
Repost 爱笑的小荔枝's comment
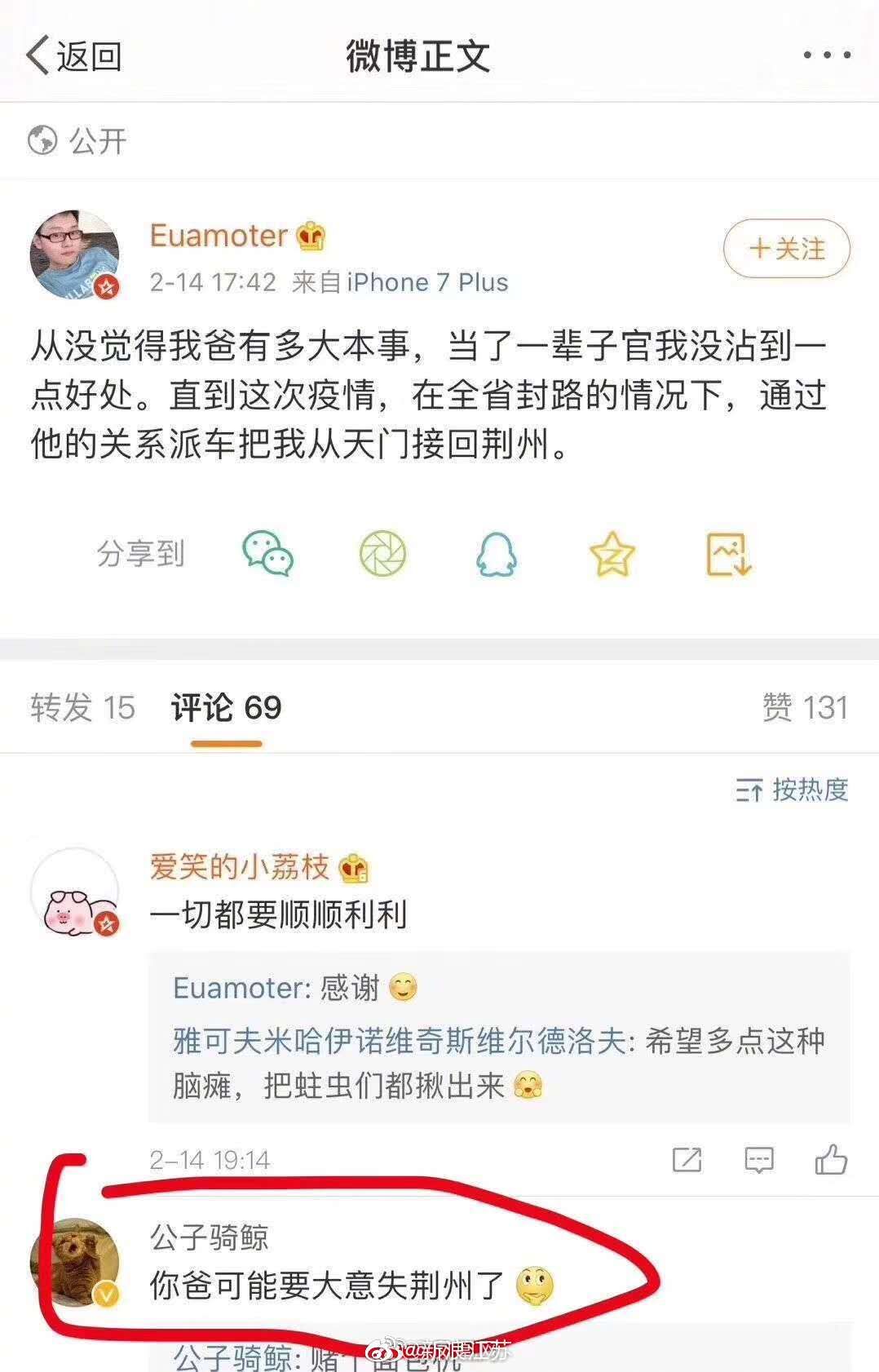(x=687, y=1159)
